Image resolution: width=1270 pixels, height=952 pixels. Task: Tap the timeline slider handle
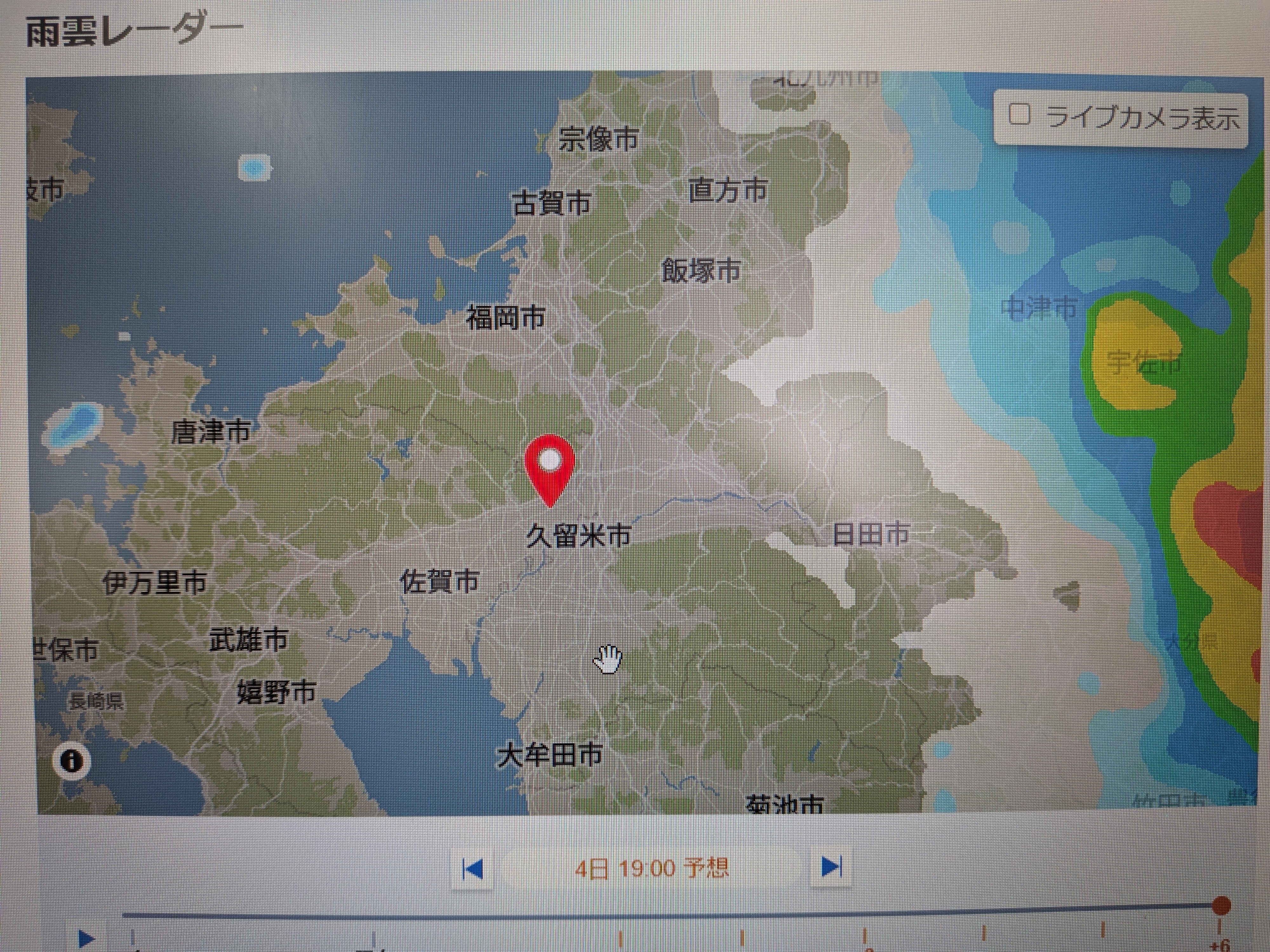point(1221,906)
